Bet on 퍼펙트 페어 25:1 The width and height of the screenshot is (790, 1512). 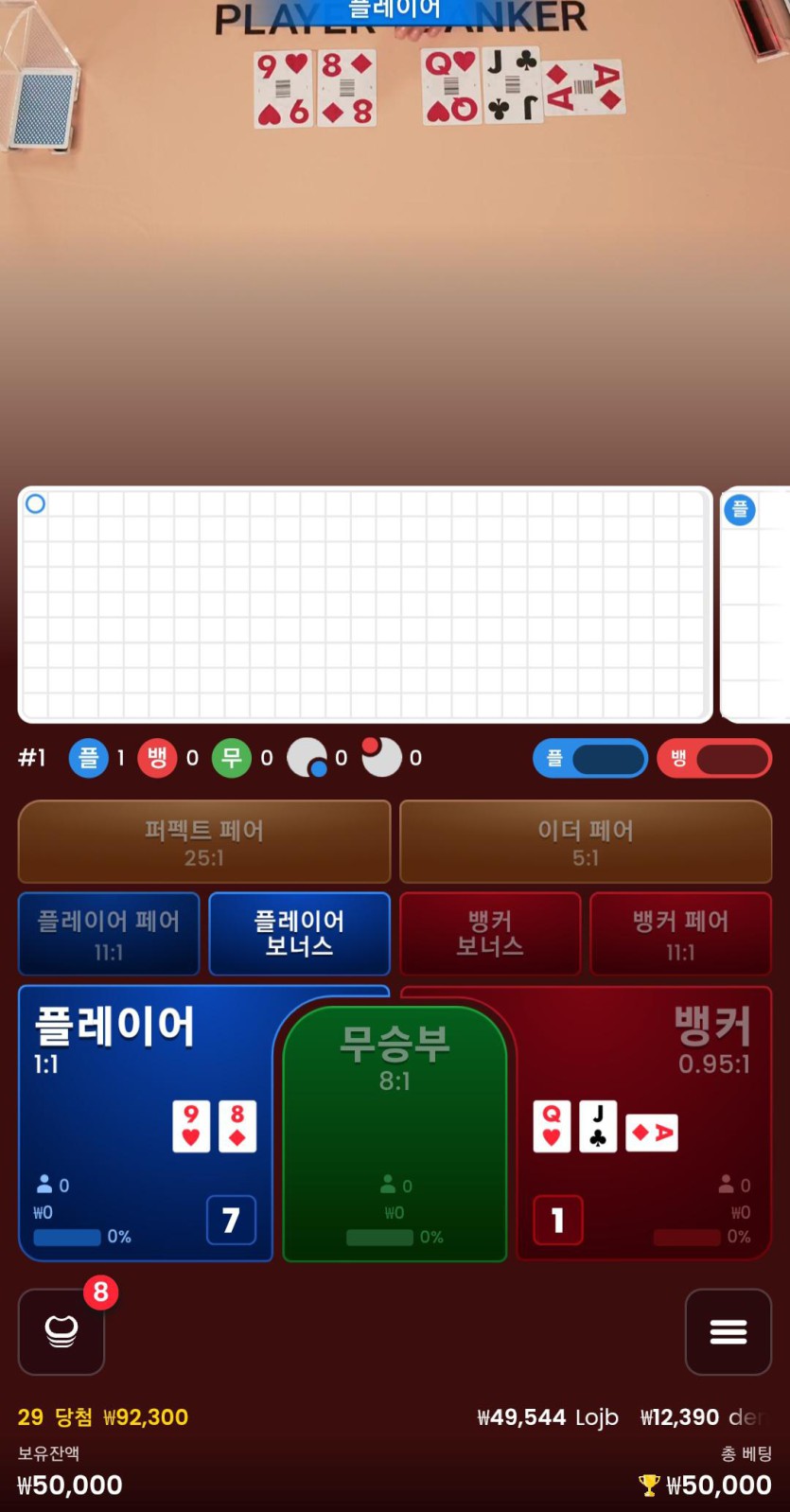pos(204,842)
